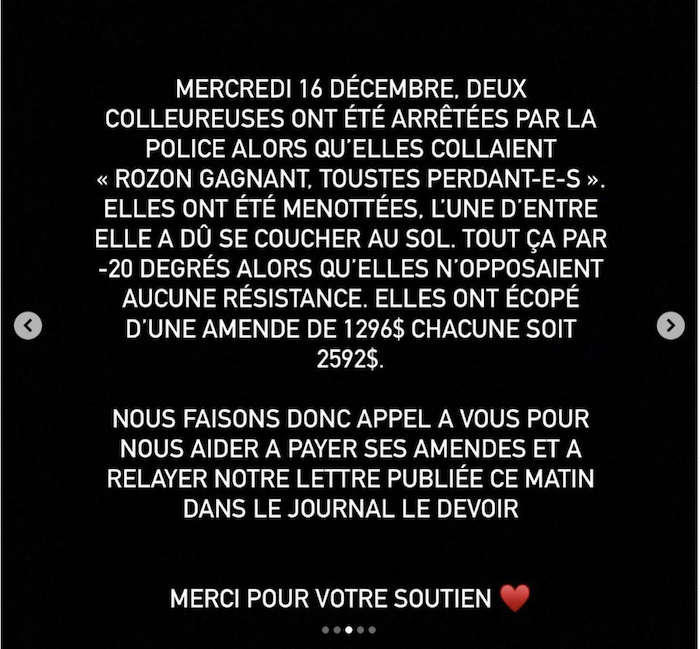The height and width of the screenshot is (649, 700).
Task: Advance to the next carousel slide
Action: click(x=670, y=325)
